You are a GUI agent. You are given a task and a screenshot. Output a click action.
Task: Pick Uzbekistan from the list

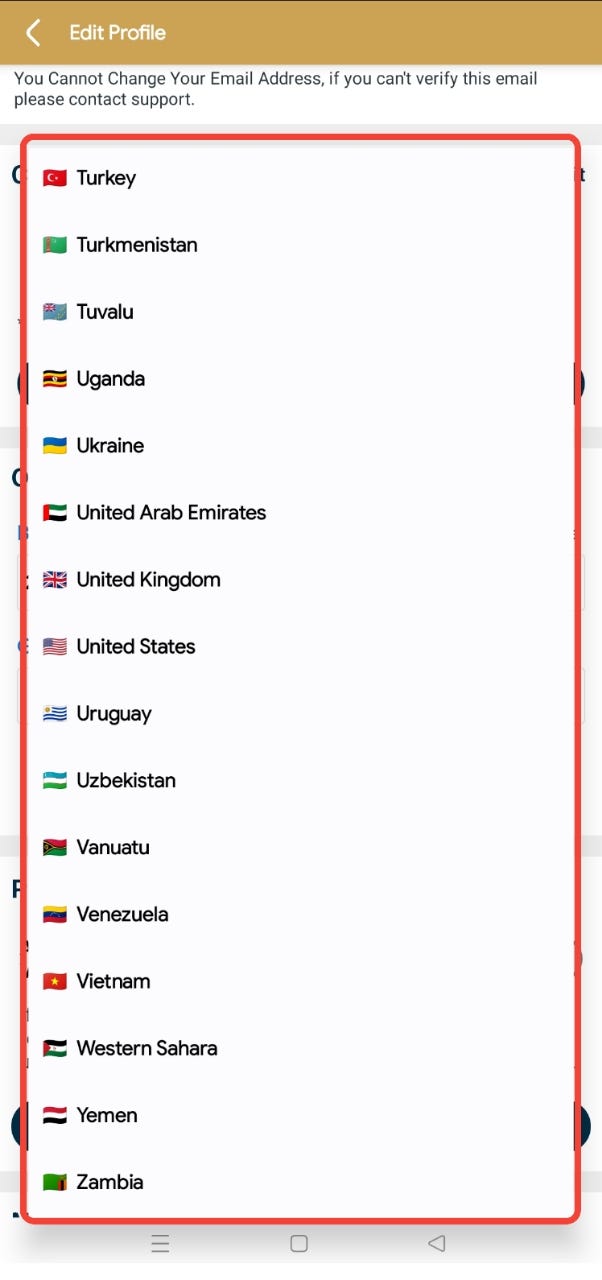tap(126, 781)
